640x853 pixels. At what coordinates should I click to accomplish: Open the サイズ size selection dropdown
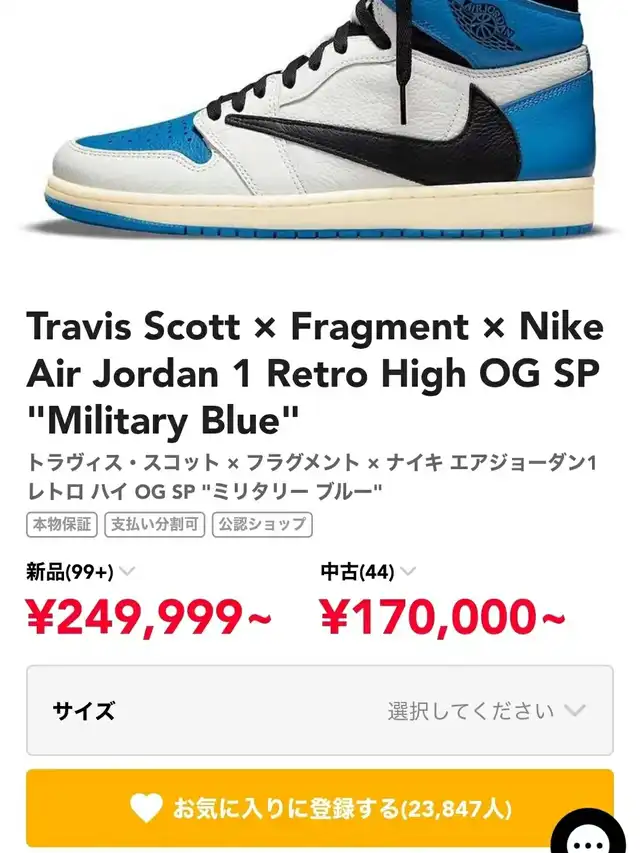pos(320,710)
